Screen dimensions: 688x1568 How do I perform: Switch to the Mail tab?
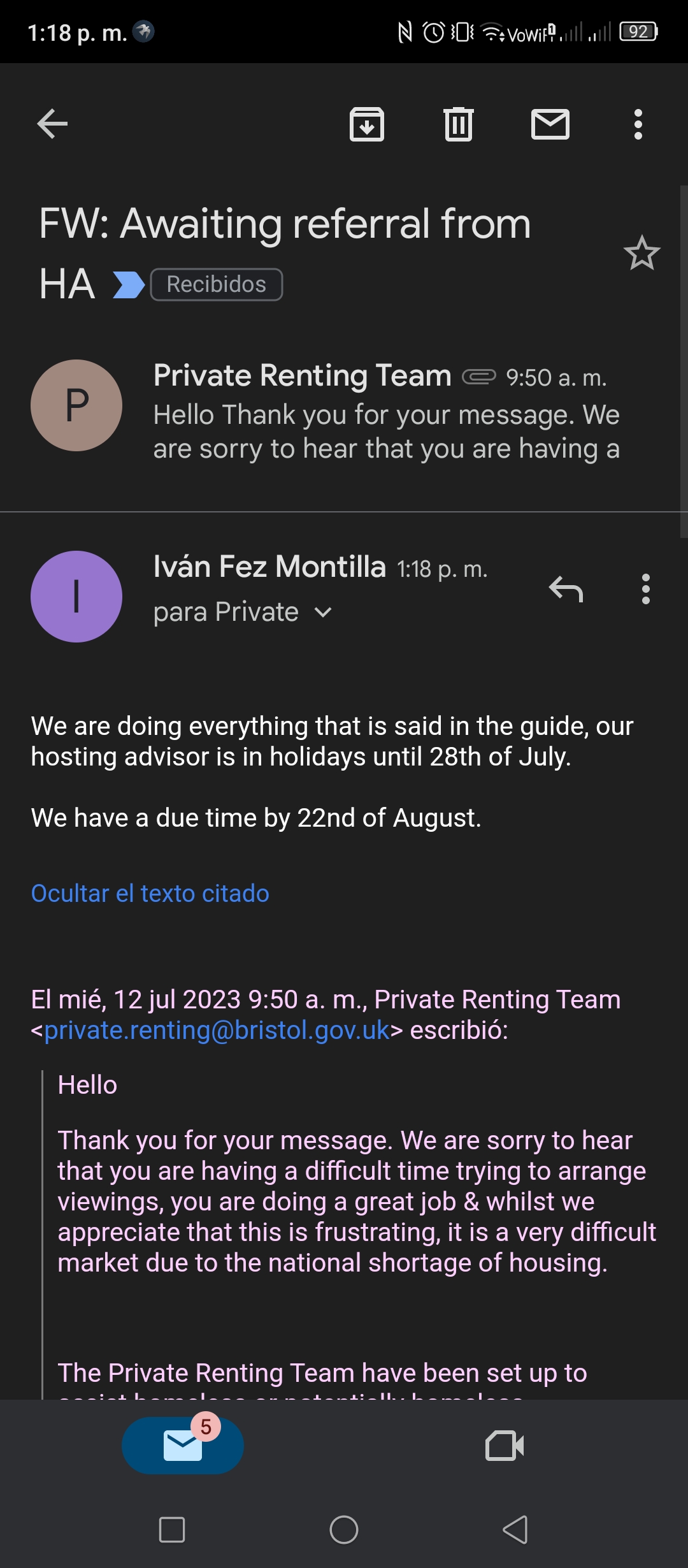pyautogui.click(x=183, y=1446)
